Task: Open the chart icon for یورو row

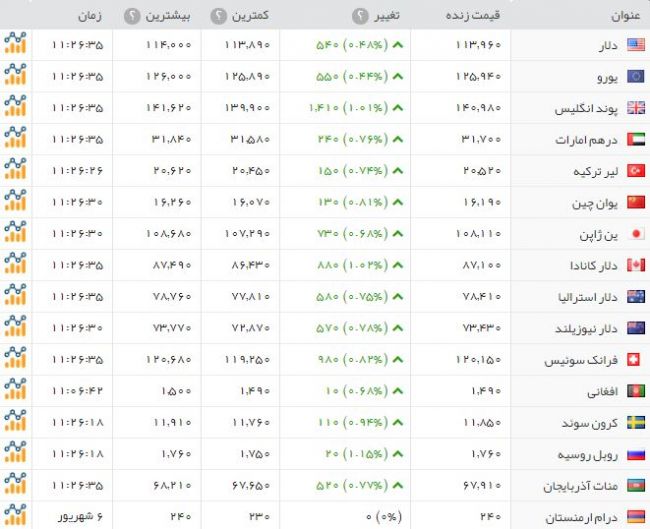Action: [15, 75]
